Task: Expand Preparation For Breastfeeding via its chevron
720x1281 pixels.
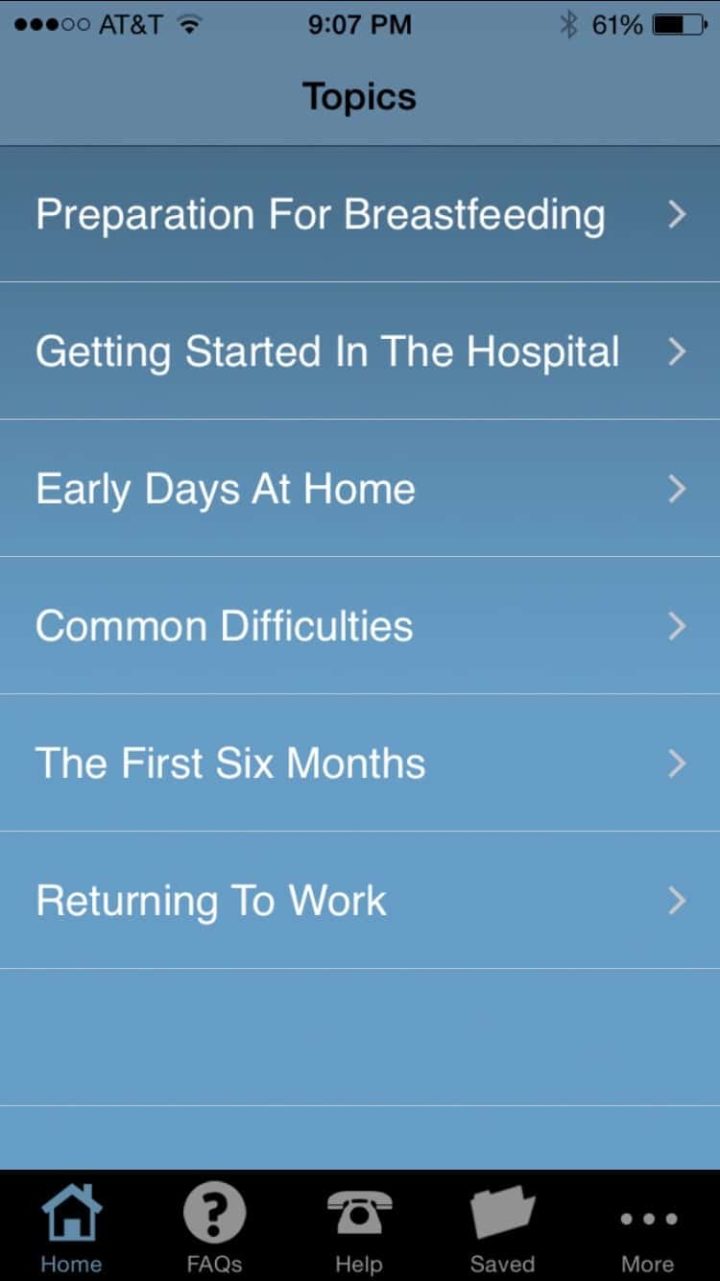Action: [x=678, y=214]
